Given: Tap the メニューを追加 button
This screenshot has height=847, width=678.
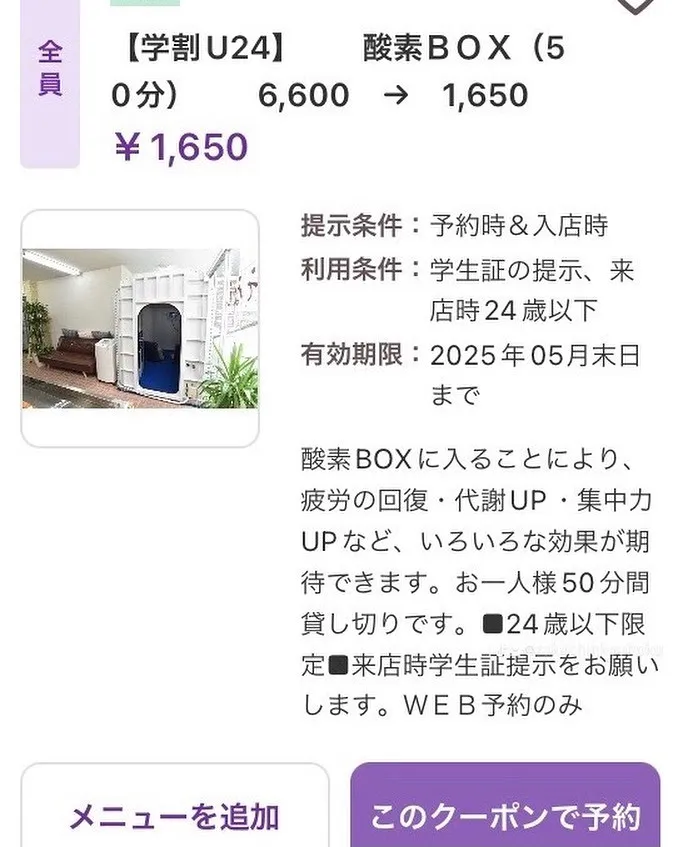Looking at the screenshot, I should pyautogui.click(x=175, y=815).
